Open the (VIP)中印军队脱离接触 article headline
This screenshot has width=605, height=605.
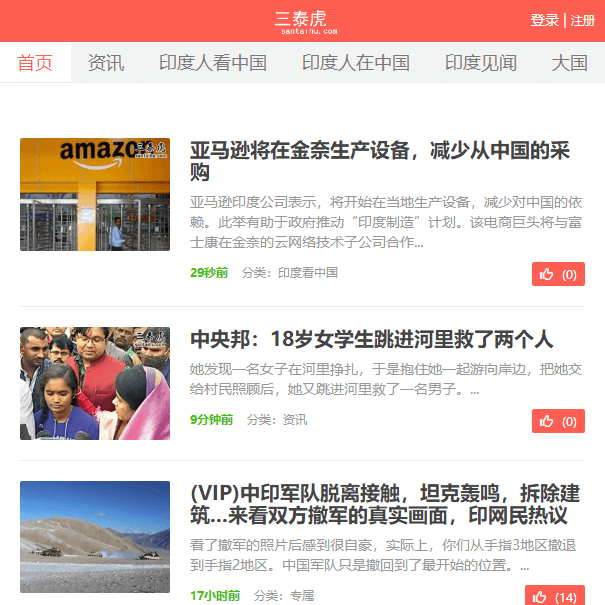pos(384,505)
